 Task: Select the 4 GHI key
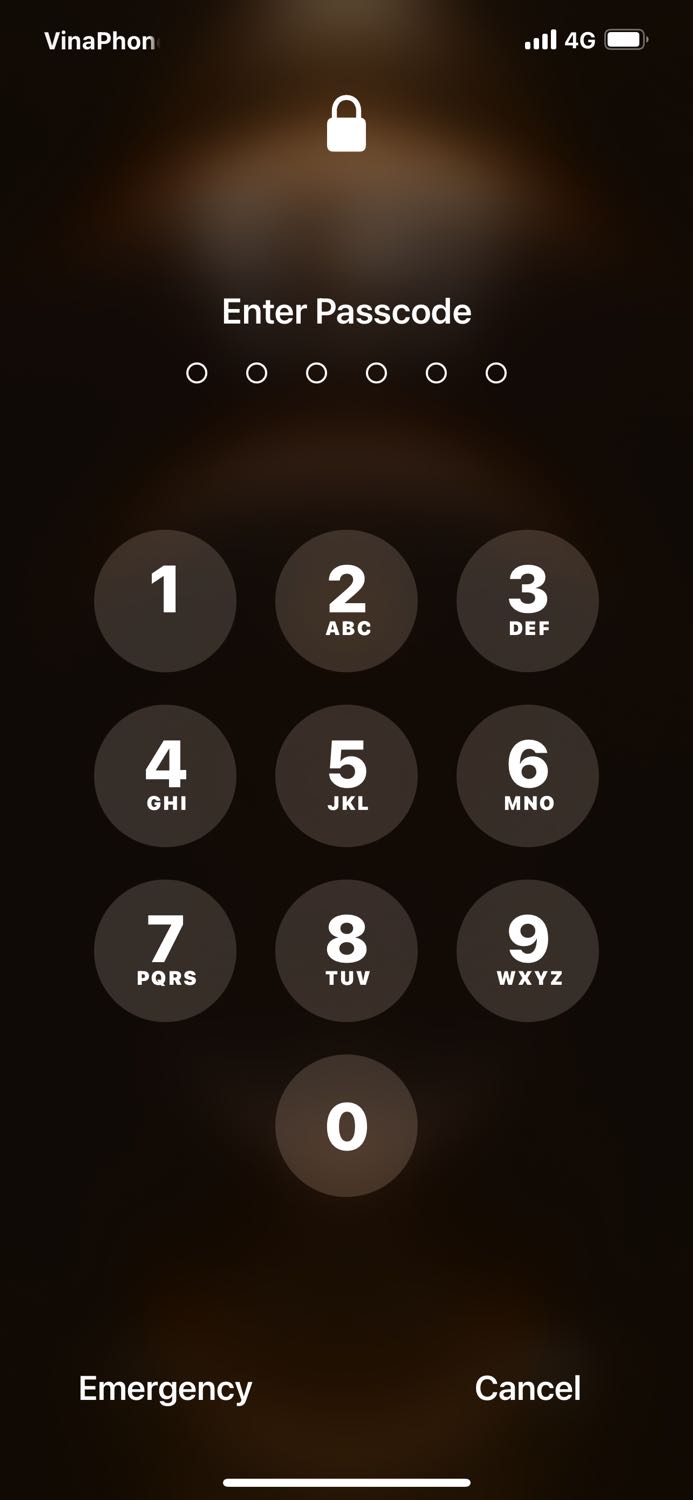[165, 776]
